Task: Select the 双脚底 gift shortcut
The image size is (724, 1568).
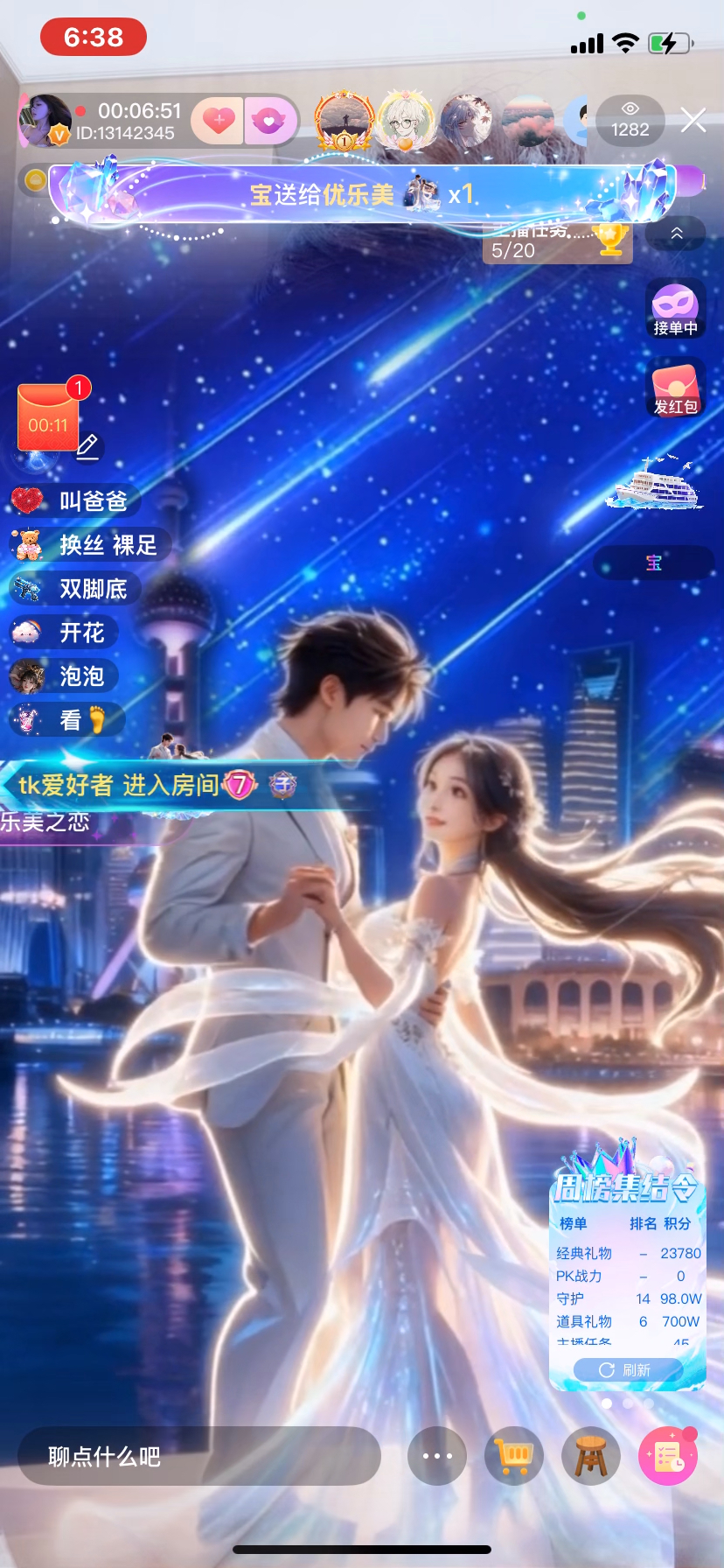Action: click(74, 589)
